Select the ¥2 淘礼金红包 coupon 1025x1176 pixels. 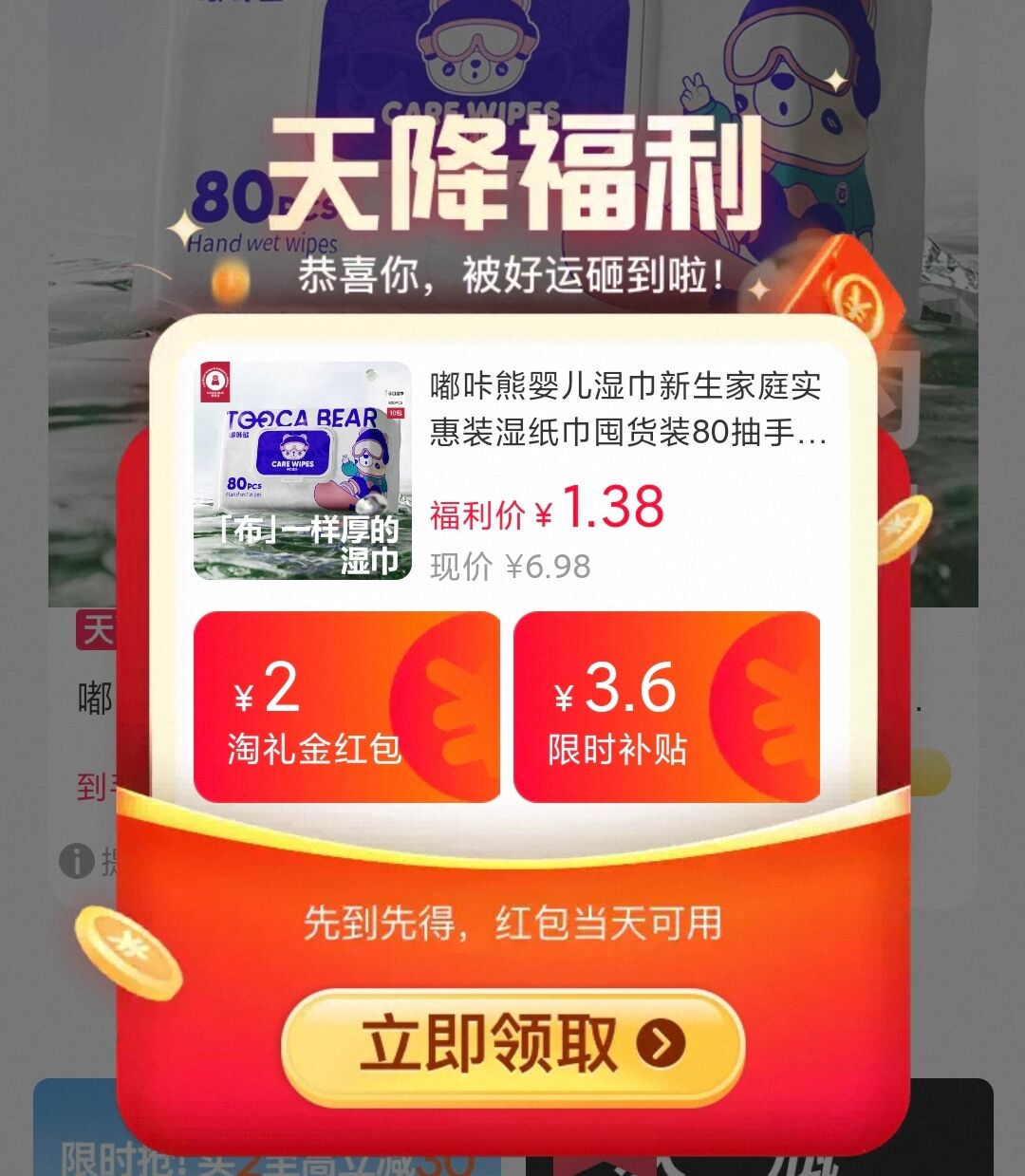(x=346, y=708)
